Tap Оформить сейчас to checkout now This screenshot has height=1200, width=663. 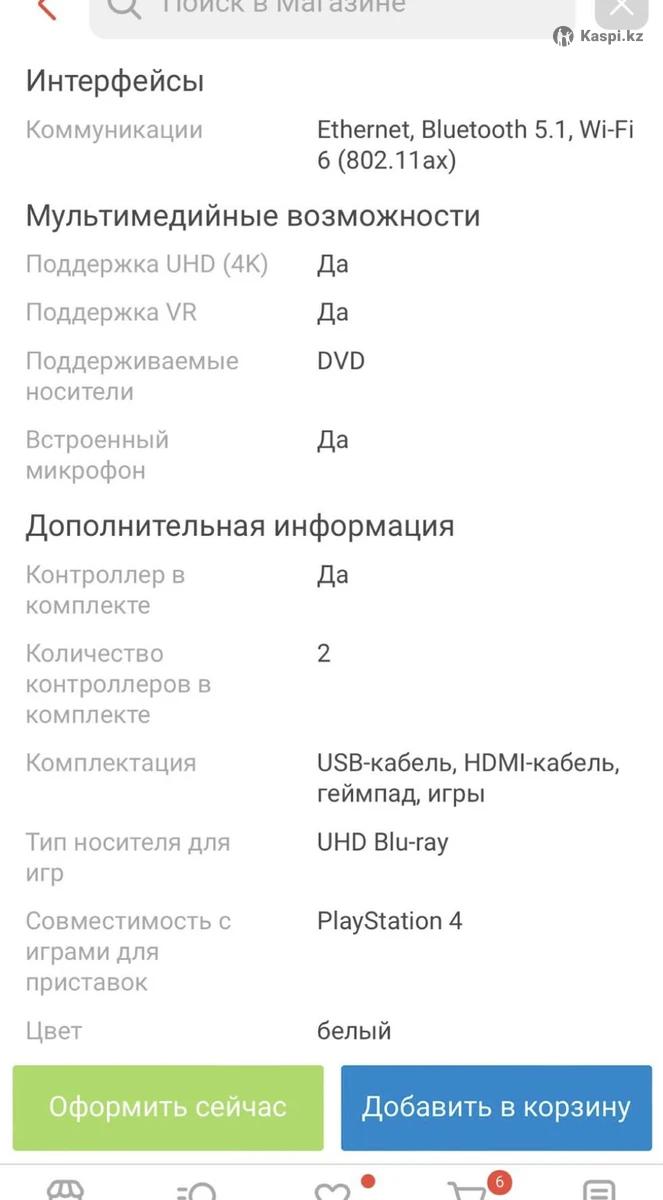click(168, 1107)
